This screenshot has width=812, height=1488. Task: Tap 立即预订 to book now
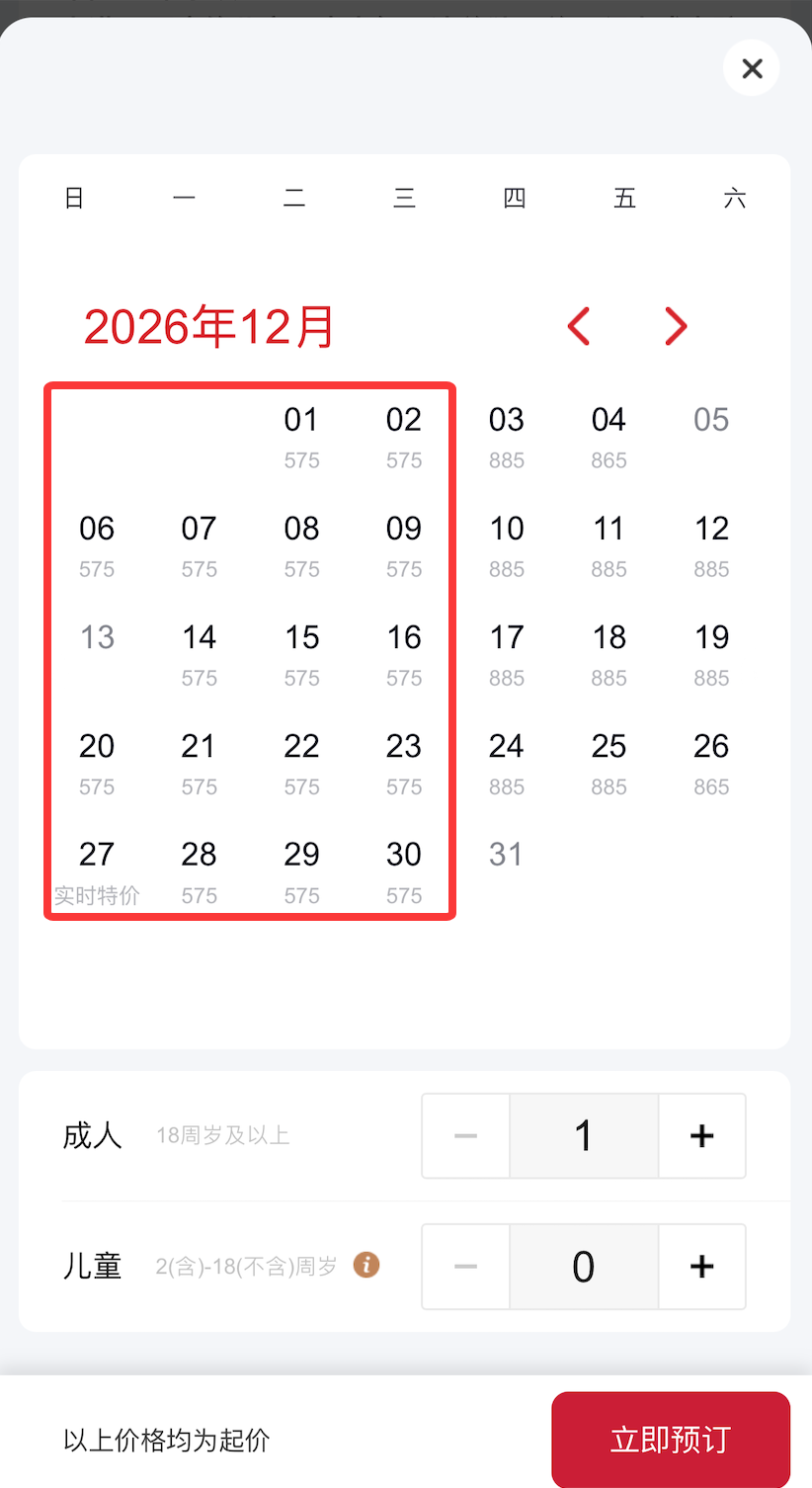point(671,1440)
